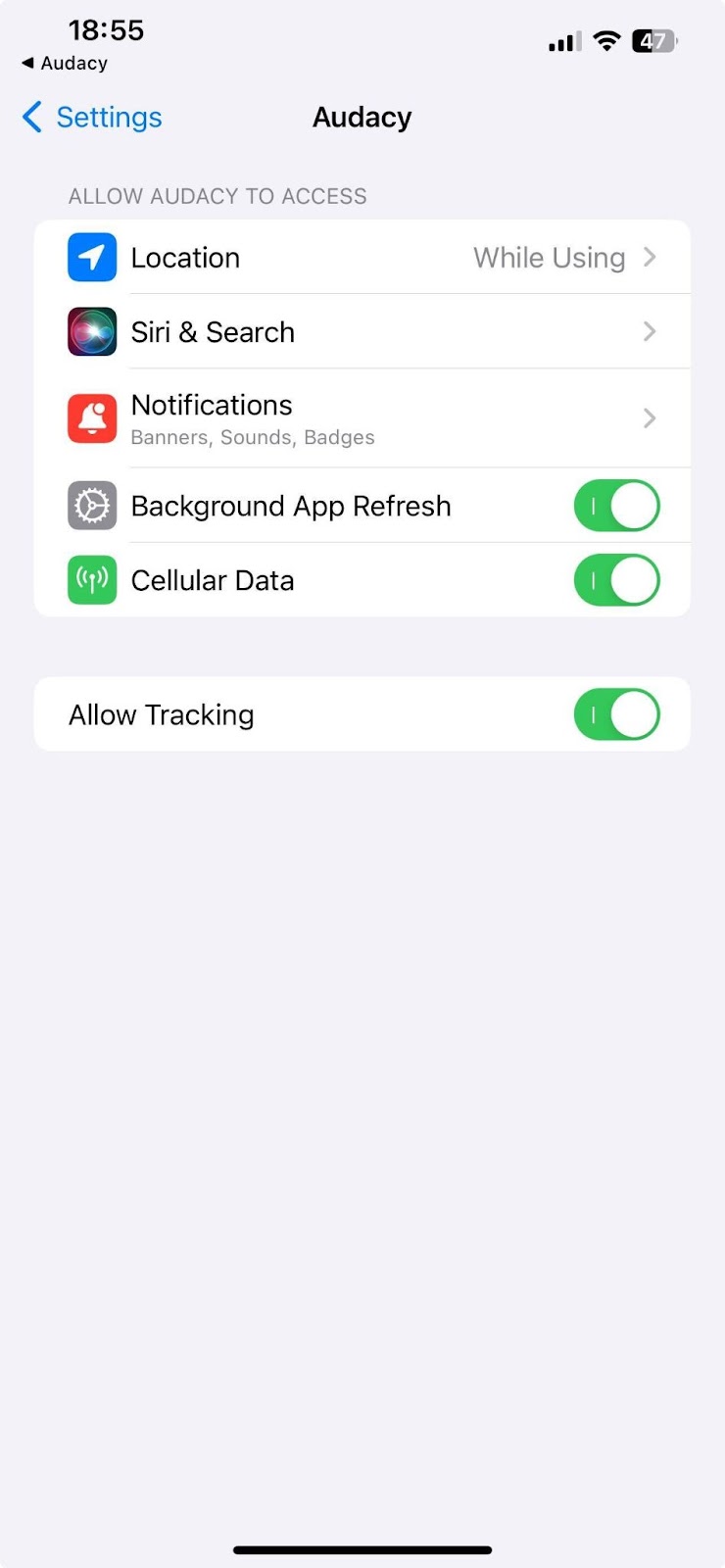Screen dimensions: 725x1568
Task: Go back to Settings
Action: 92,118
